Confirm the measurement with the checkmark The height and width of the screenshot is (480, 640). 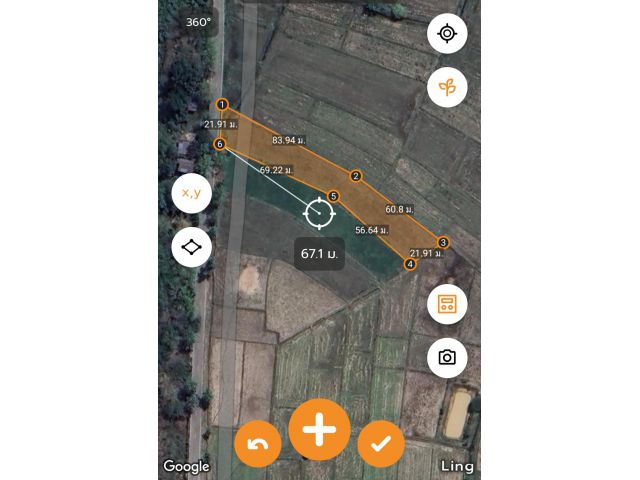pyautogui.click(x=380, y=446)
